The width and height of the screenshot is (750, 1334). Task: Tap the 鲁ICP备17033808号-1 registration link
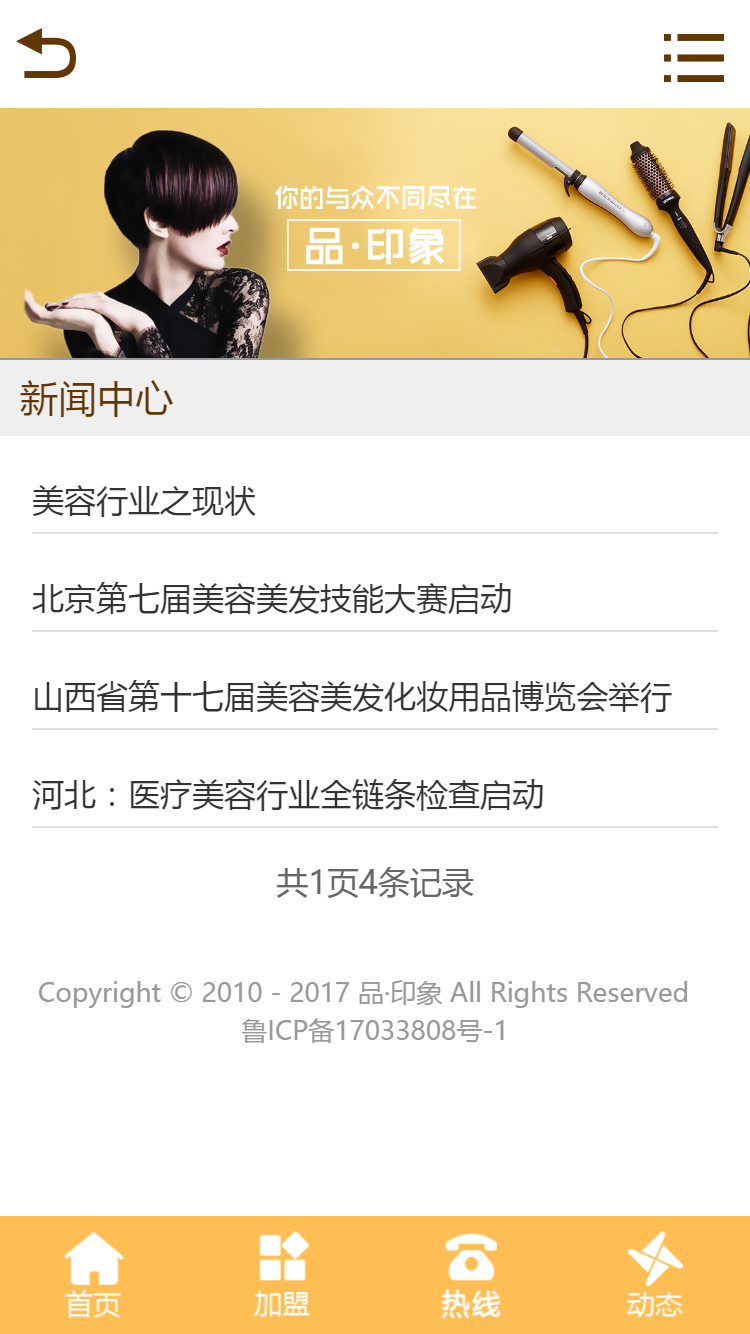coord(375,1031)
